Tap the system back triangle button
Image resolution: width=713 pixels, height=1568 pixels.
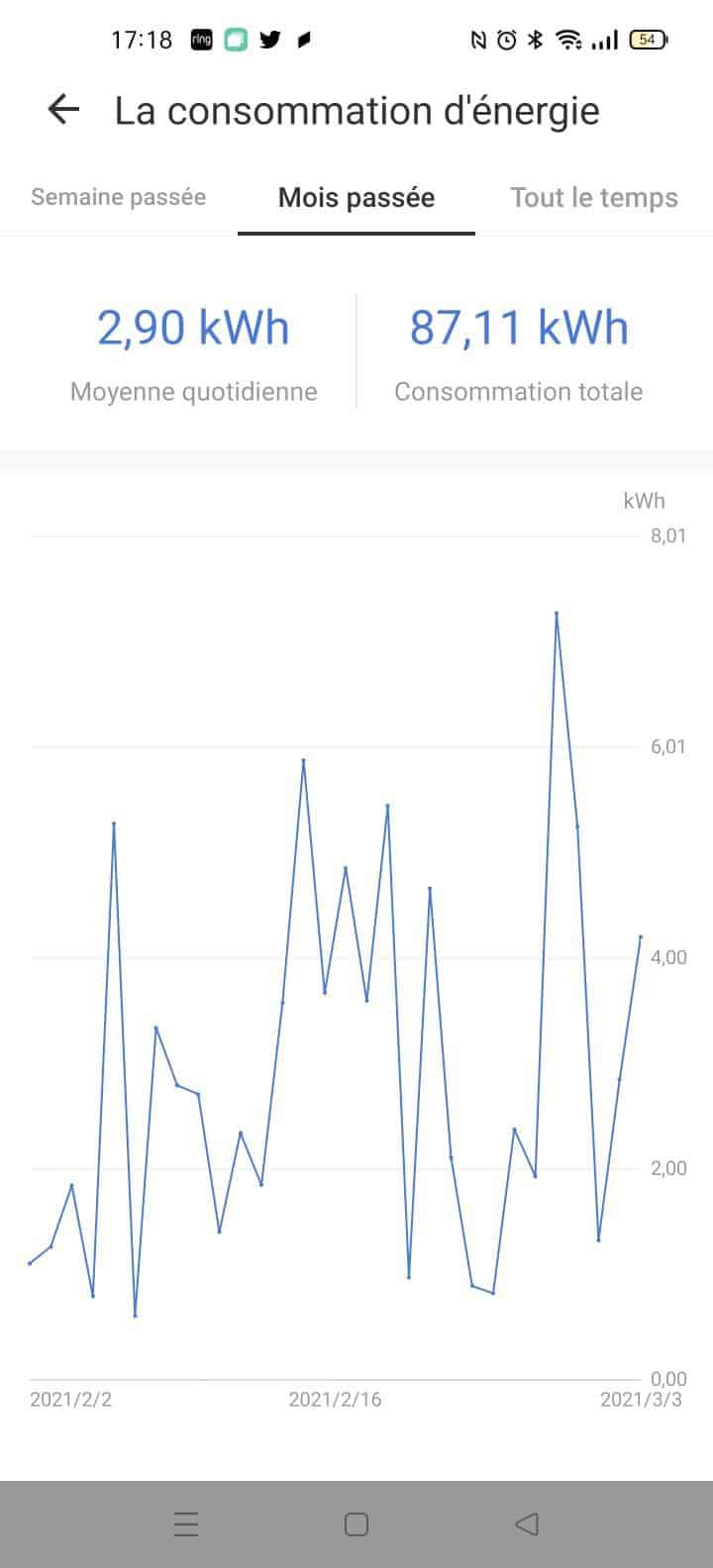tap(527, 1523)
